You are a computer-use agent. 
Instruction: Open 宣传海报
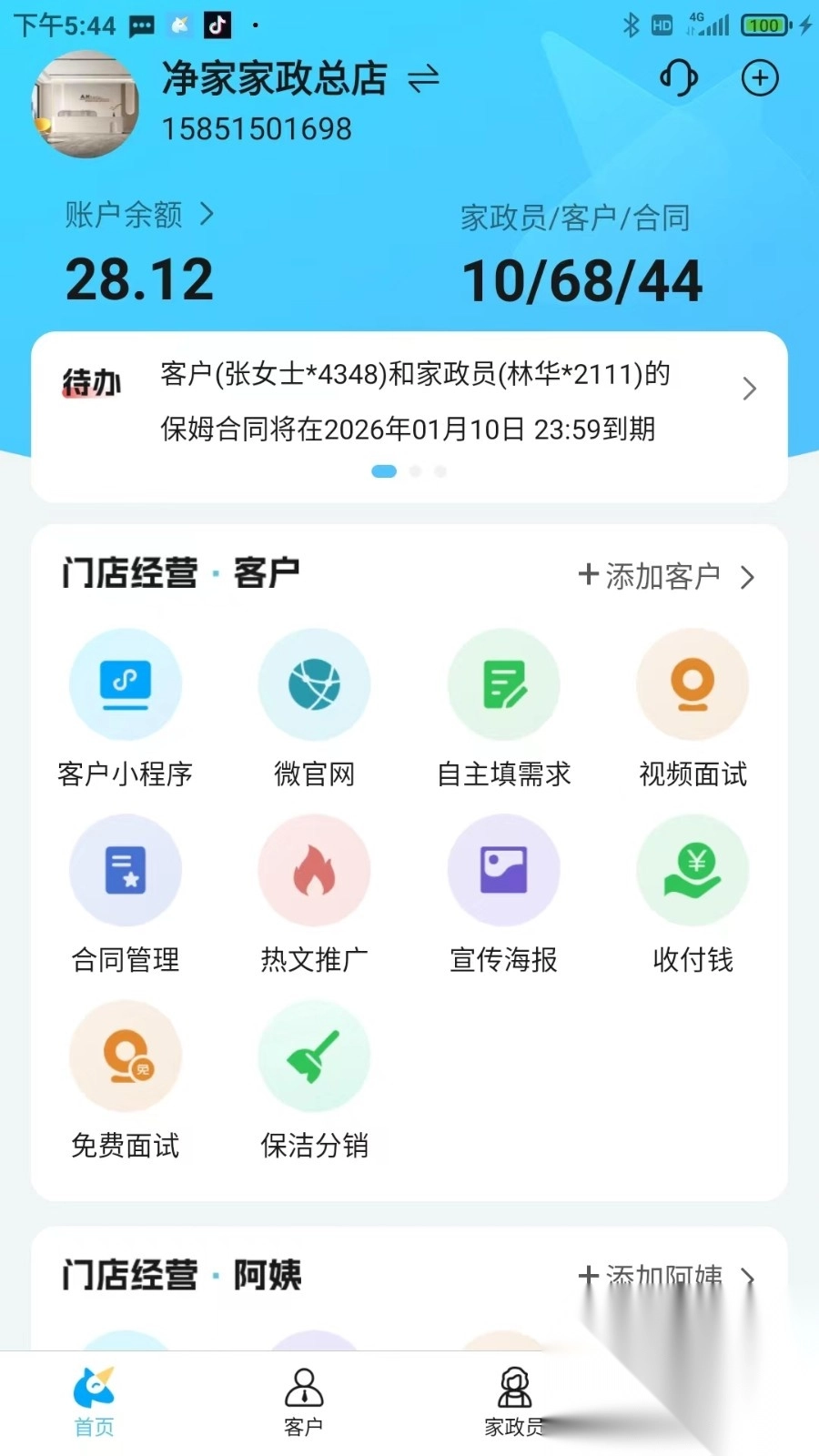coord(503,871)
